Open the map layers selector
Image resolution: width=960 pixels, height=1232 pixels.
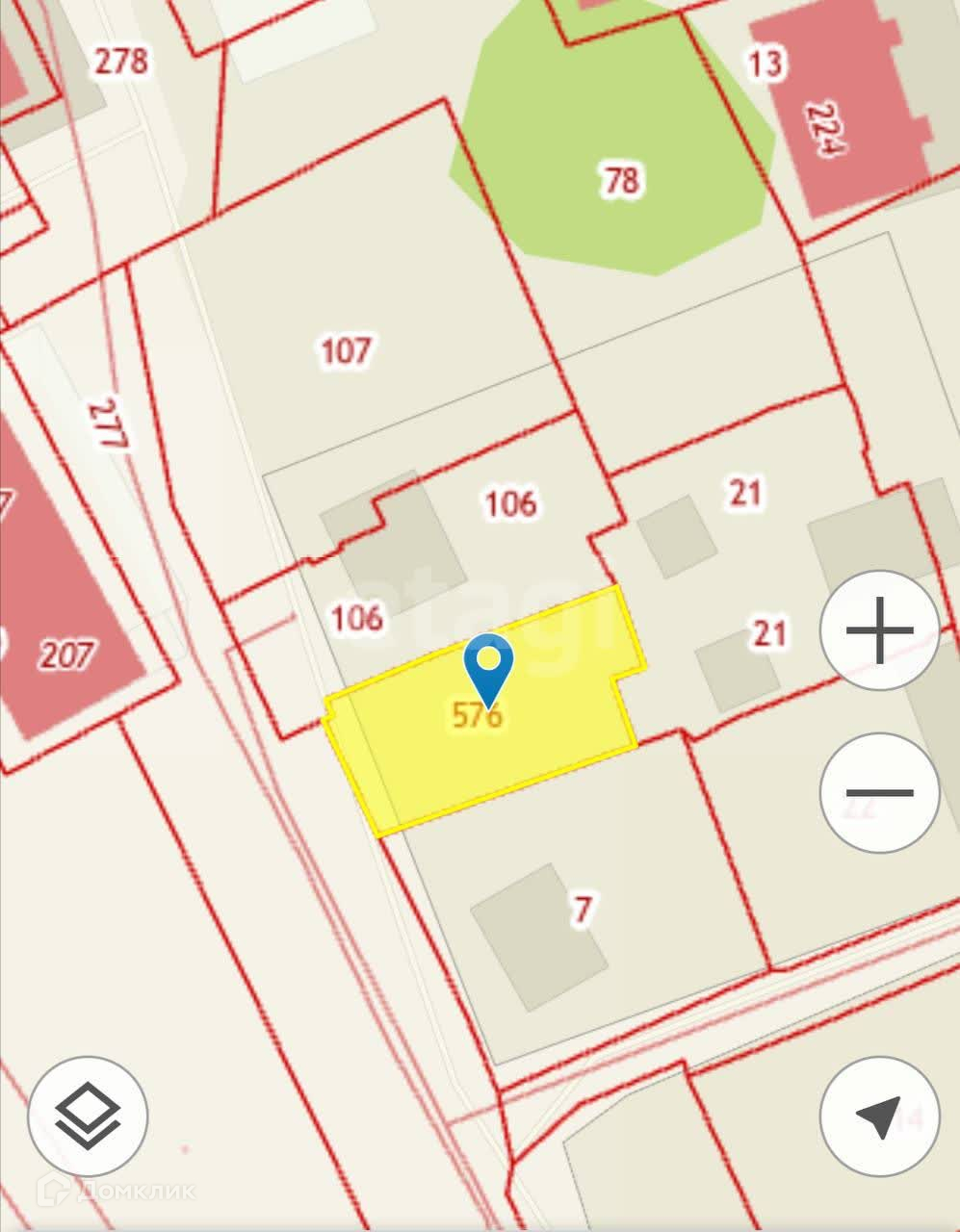click(x=88, y=1116)
